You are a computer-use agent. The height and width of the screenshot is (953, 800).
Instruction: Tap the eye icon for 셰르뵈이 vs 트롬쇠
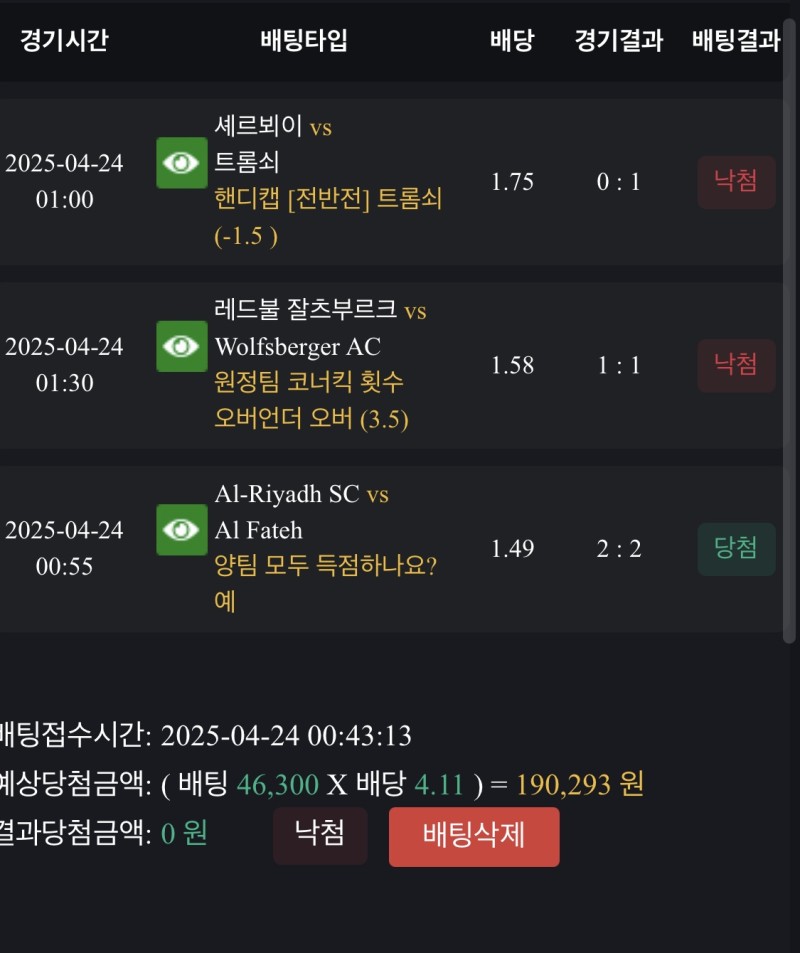pyautogui.click(x=181, y=163)
